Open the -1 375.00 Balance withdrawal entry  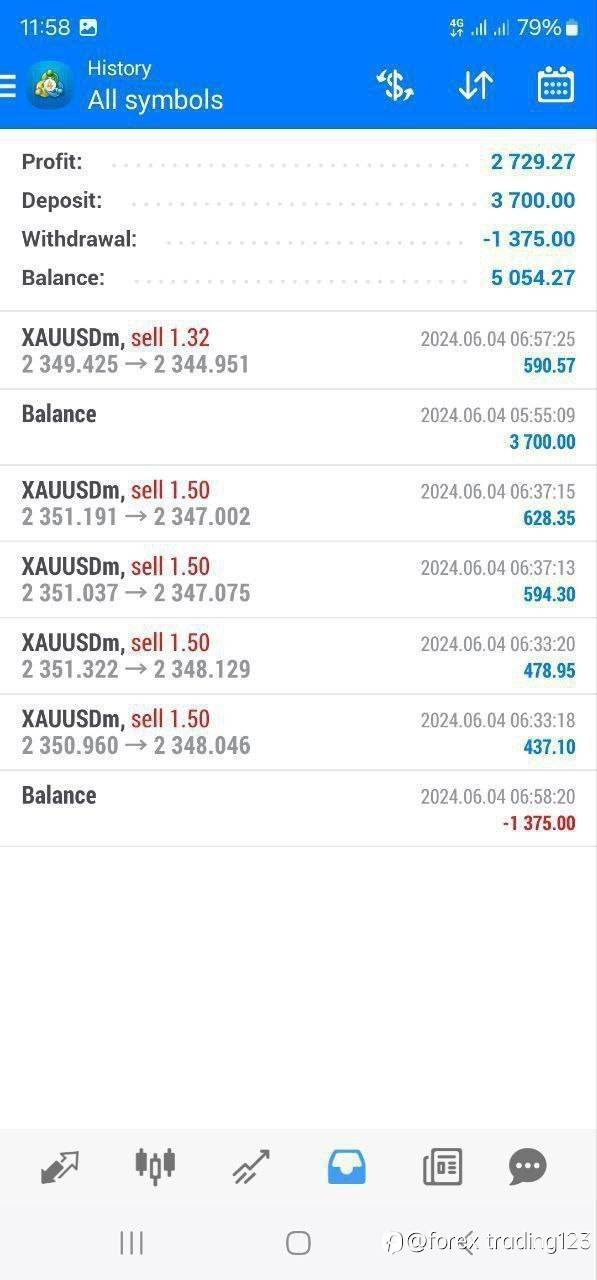298,808
